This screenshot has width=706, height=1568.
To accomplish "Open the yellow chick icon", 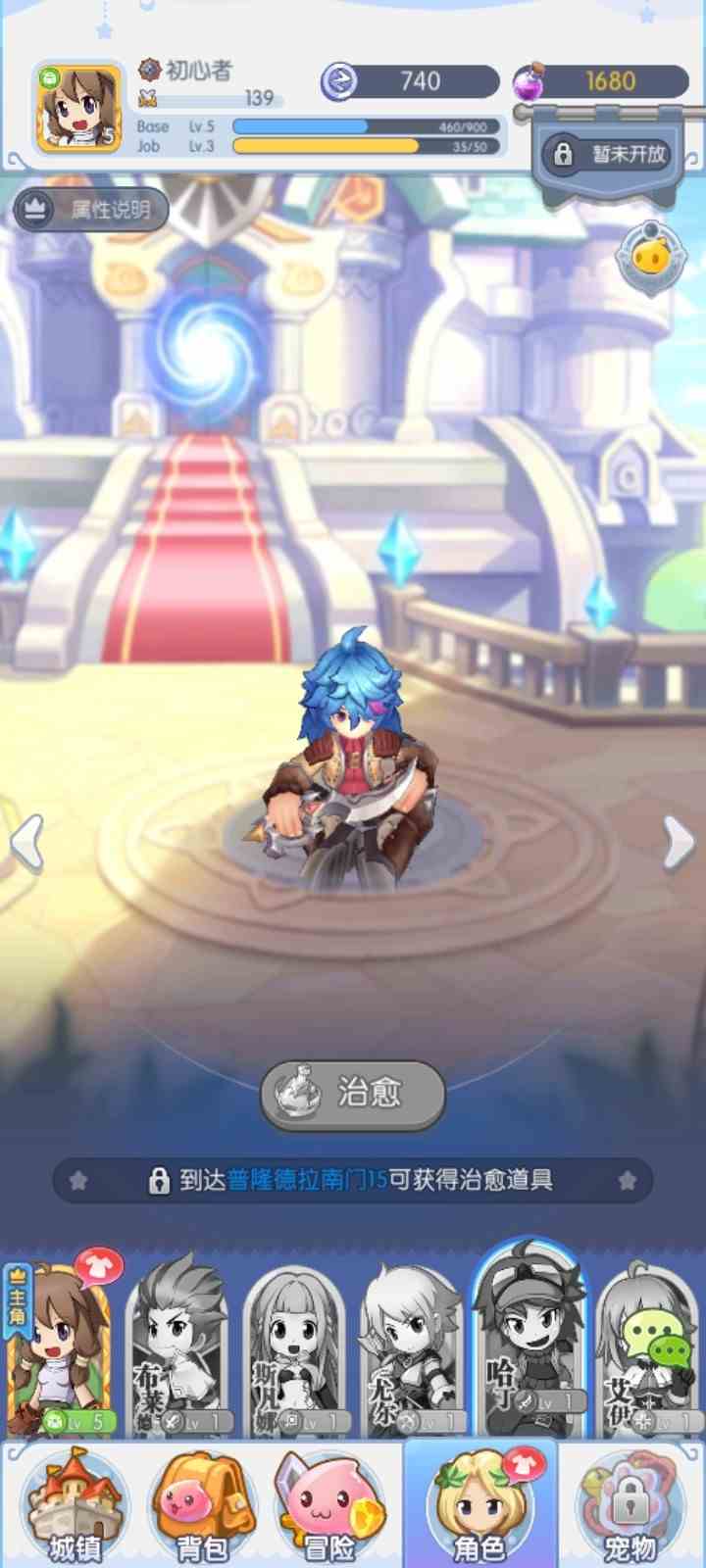I will pos(650,256).
